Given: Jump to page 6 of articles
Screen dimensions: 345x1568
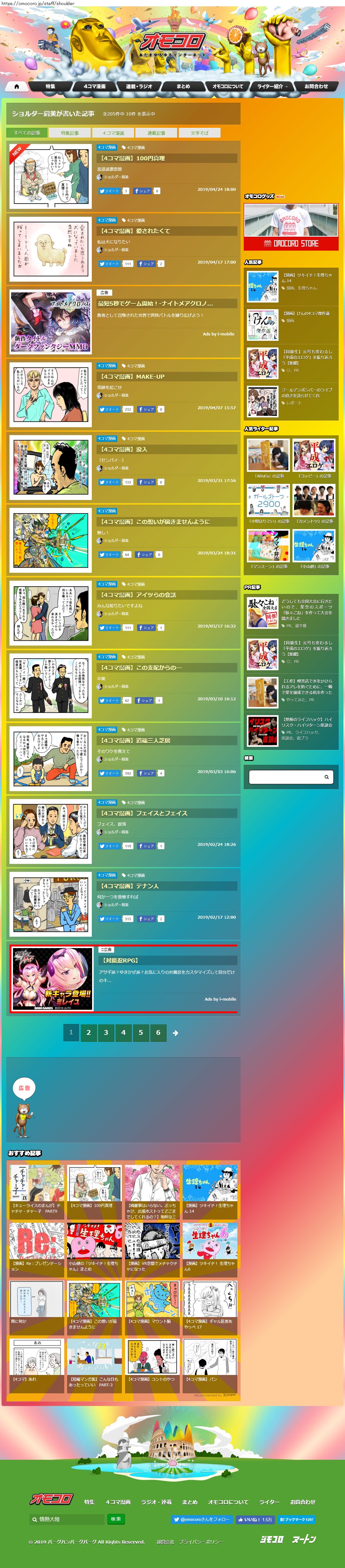Looking at the screenshot, I should coord(158,1032).
